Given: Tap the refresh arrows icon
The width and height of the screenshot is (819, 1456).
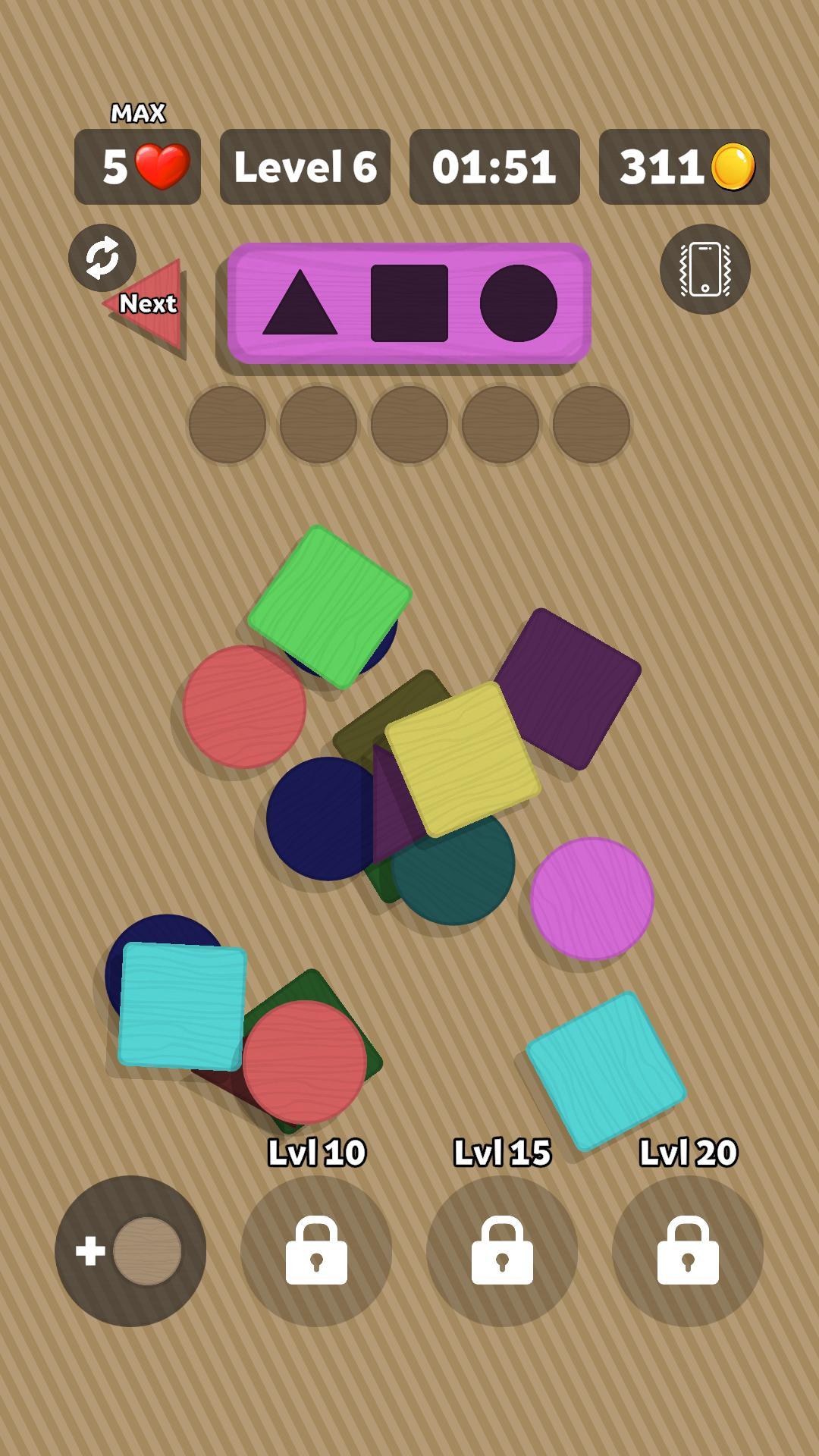Looking at the screenshot, I should (x=102, y=258).
